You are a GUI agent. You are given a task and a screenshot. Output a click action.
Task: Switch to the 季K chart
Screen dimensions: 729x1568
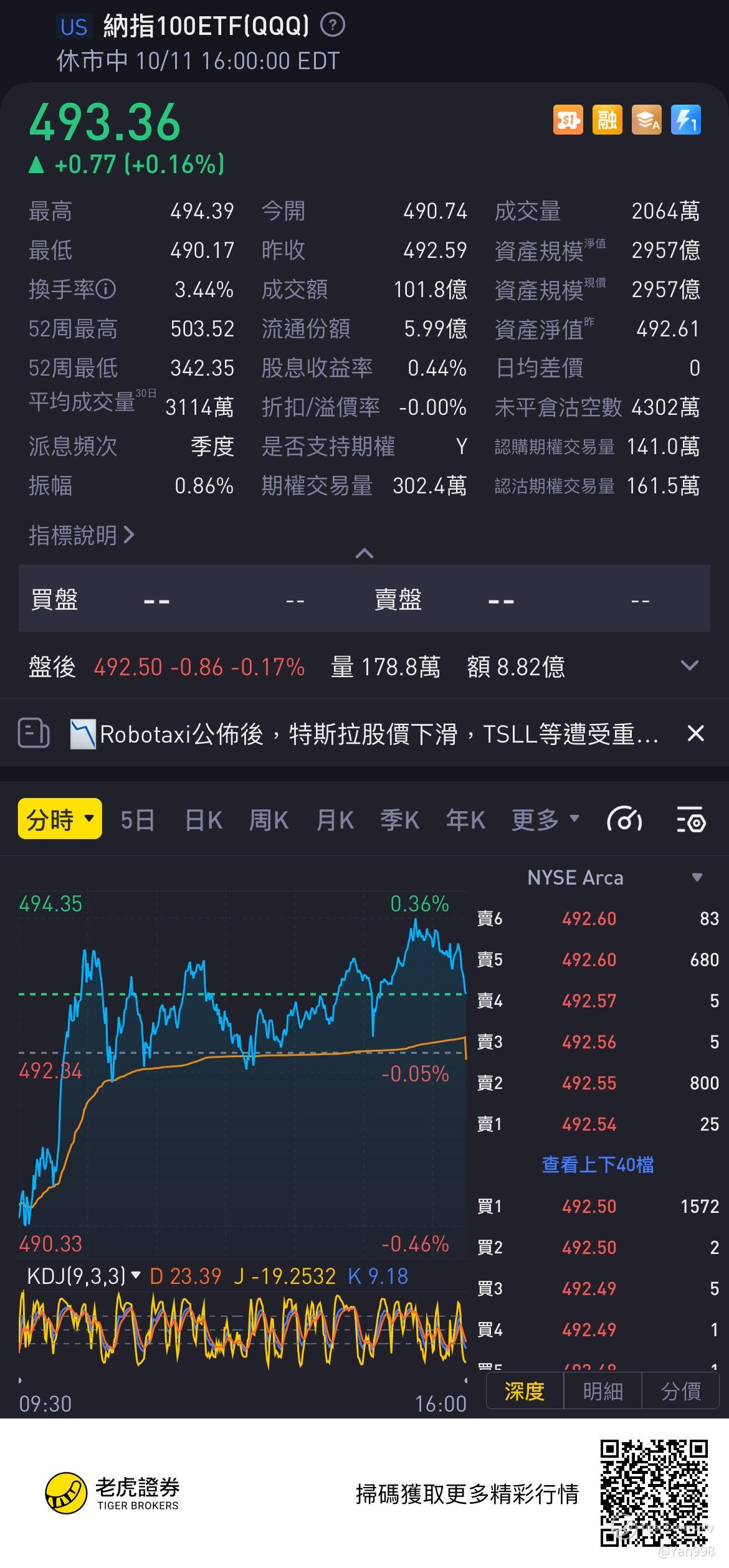(399, 820)
